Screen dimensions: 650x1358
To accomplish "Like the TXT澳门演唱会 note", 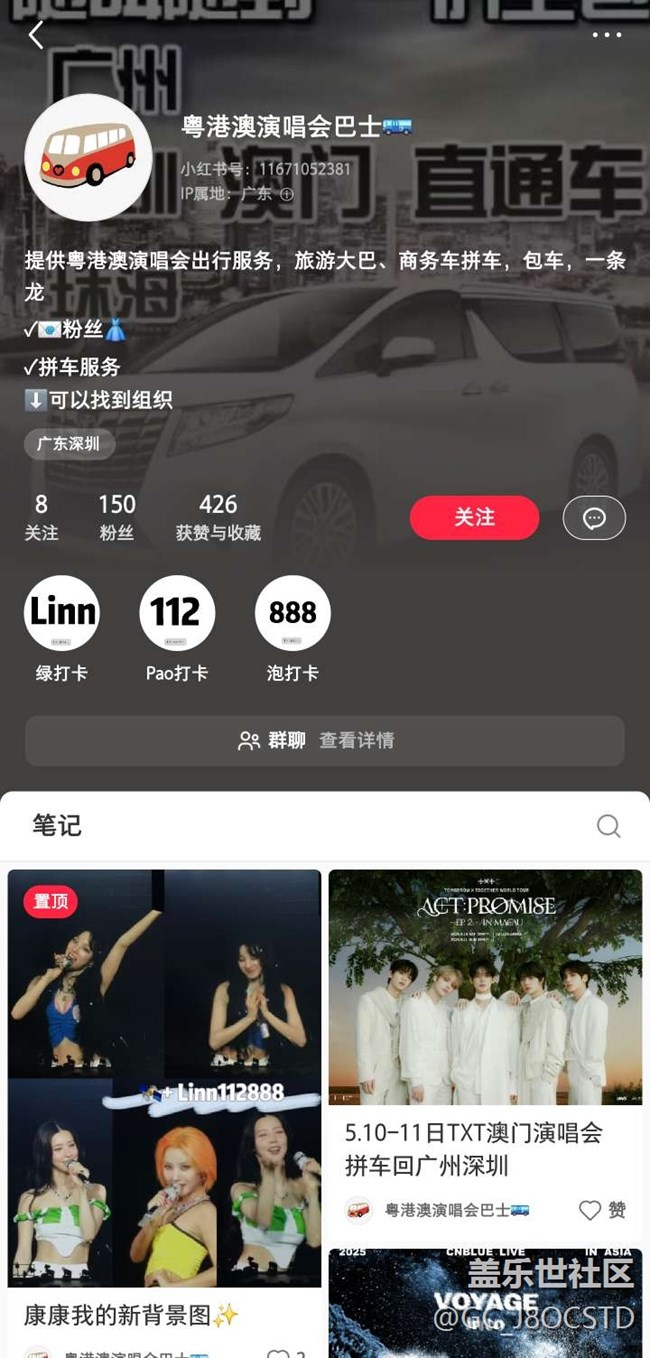I will (602, 1210).
